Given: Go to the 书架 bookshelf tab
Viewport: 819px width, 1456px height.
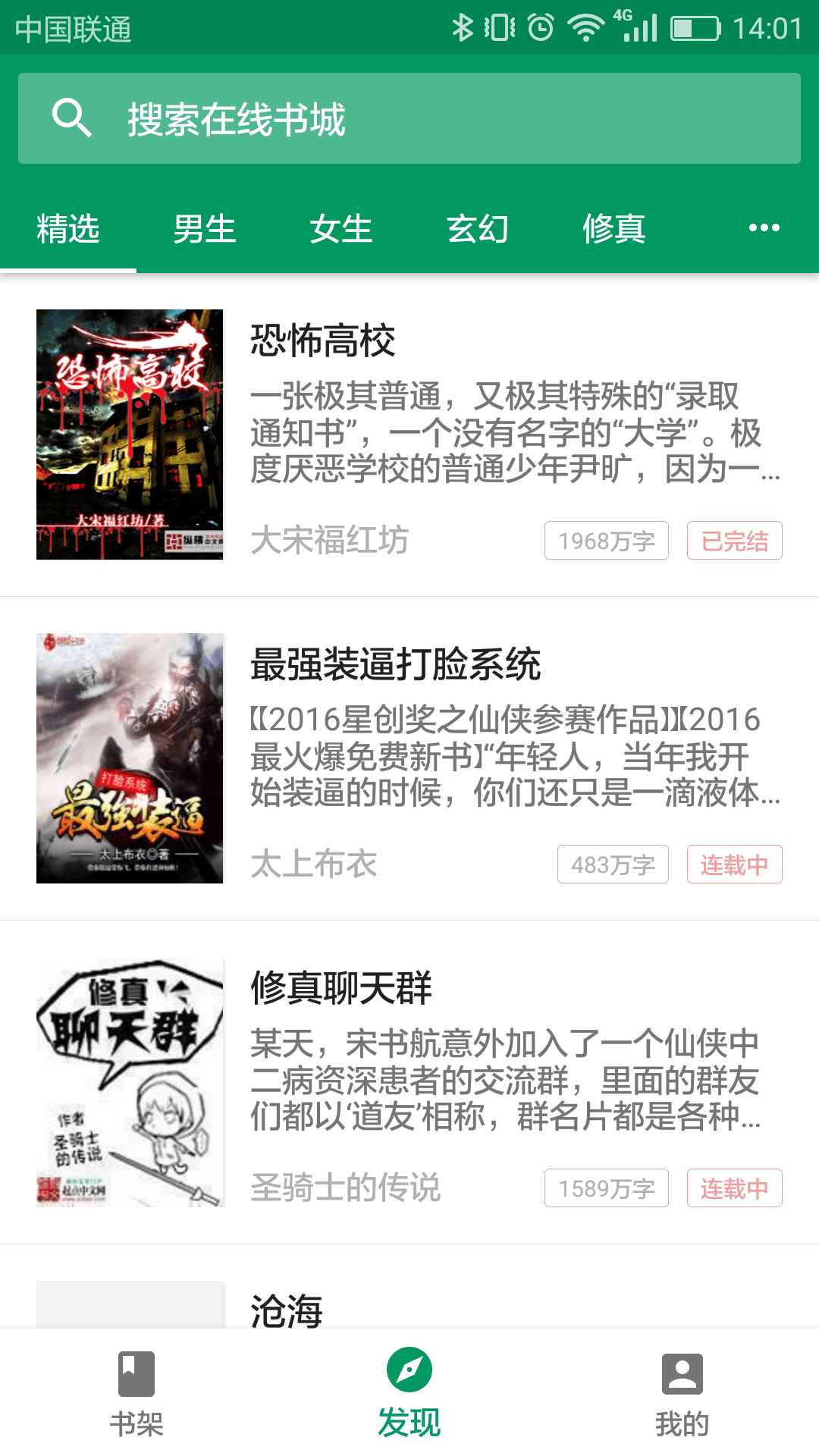Looking at the screenshot, I should pos(136,1394).
